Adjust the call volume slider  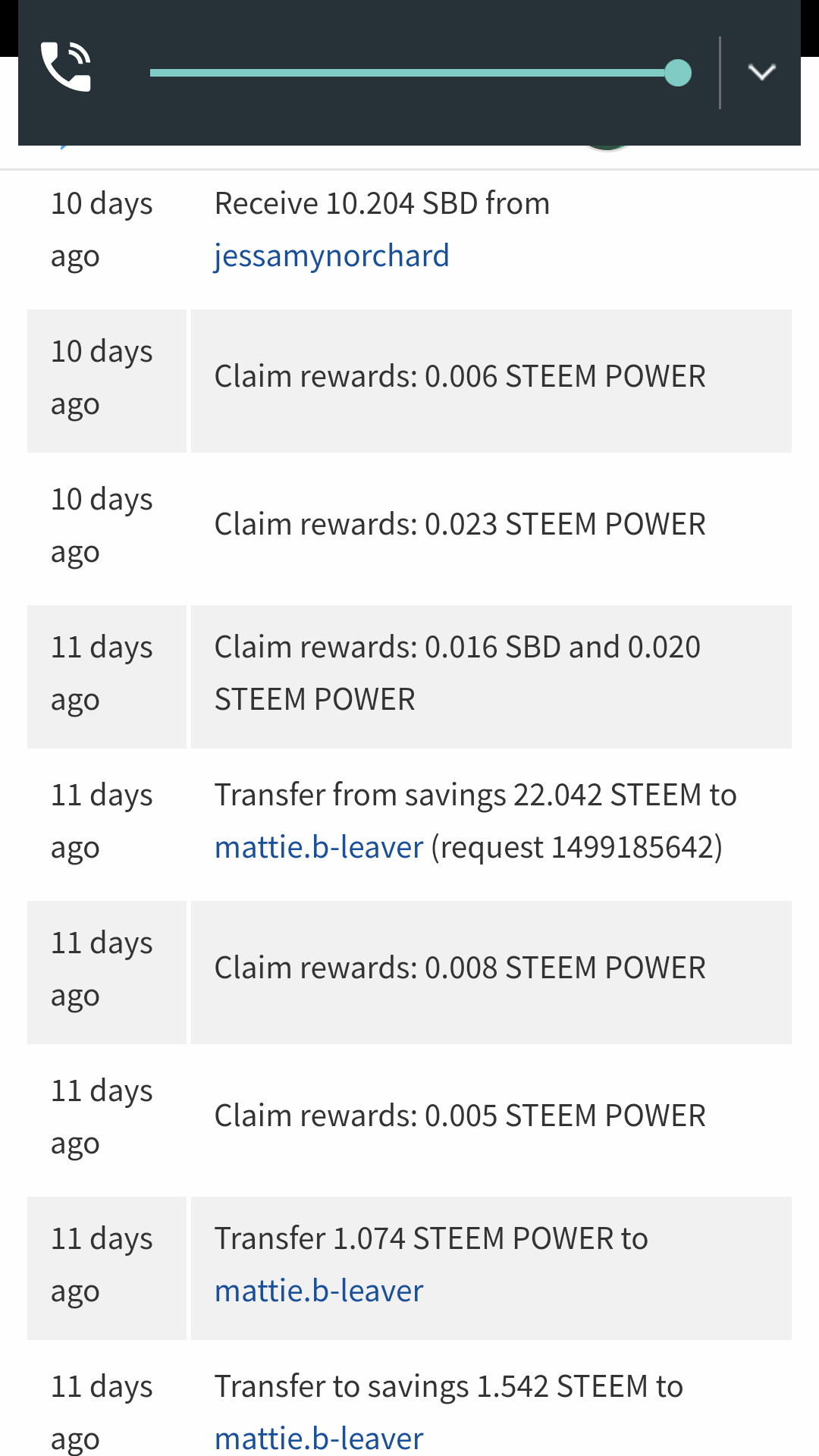pyautogui.click(x=420, y=73)
